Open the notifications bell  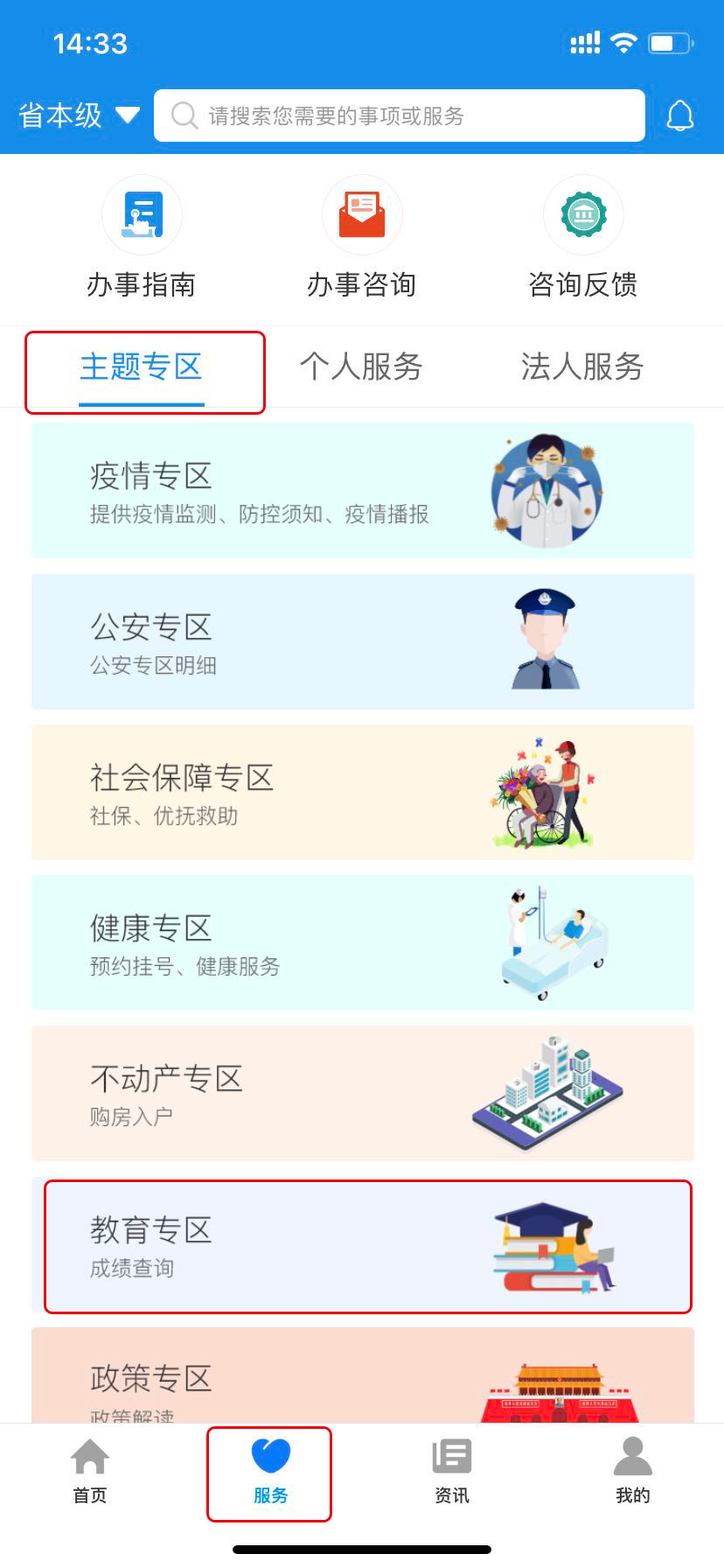click(x=679, y=115)
